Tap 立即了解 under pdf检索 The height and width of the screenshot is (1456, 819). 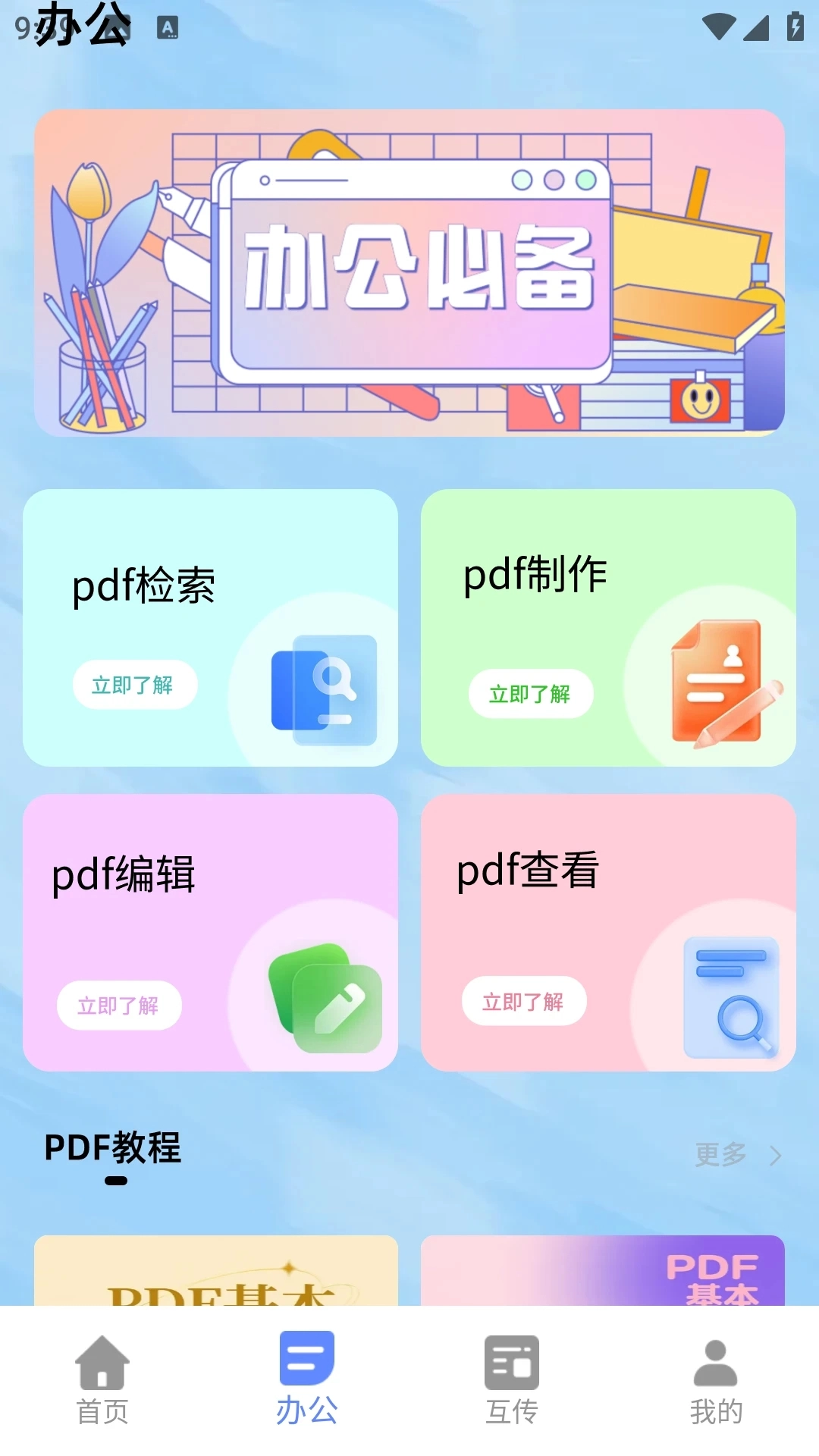(135, 685)
